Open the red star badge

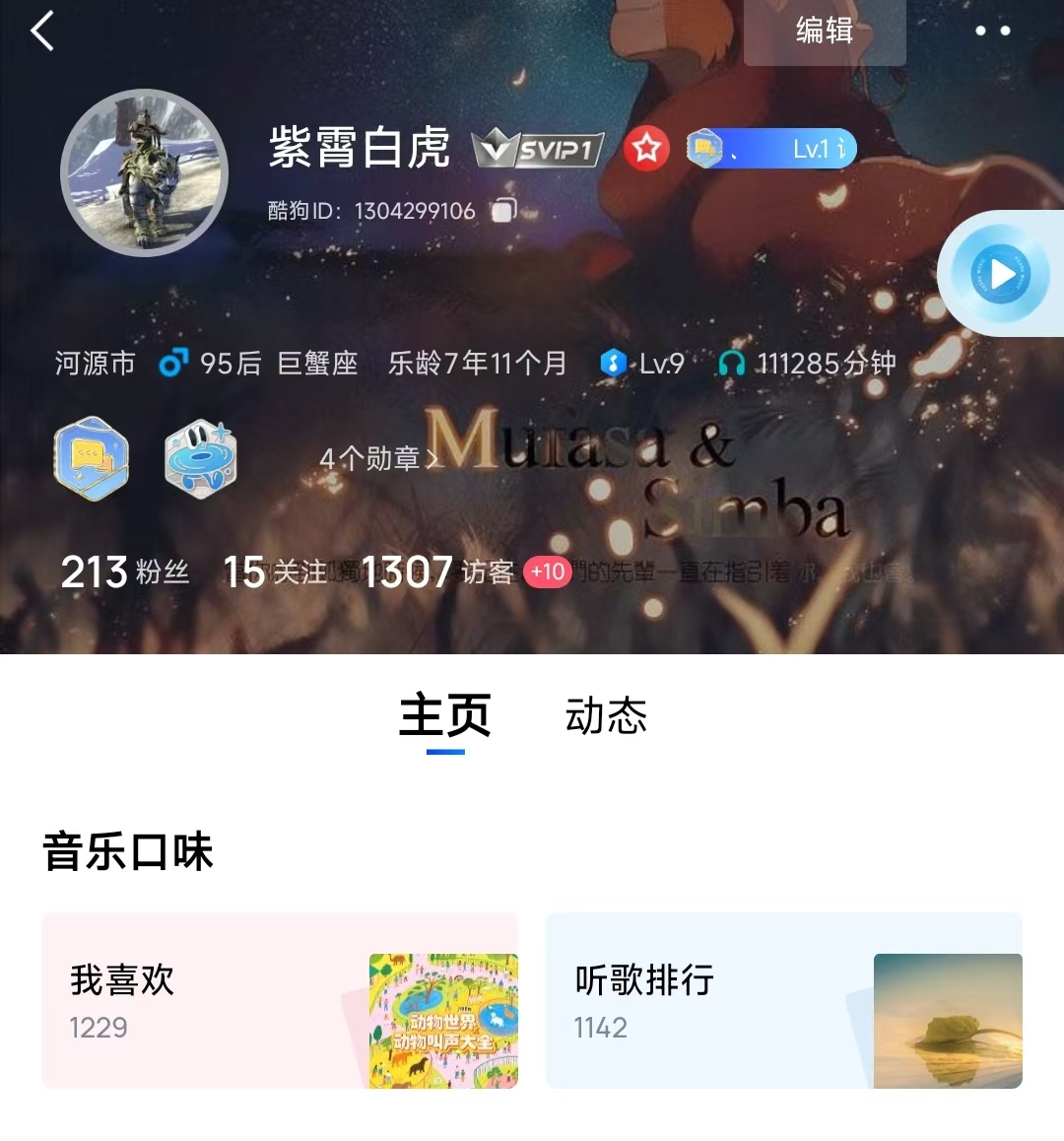click(x=646, y=149)
